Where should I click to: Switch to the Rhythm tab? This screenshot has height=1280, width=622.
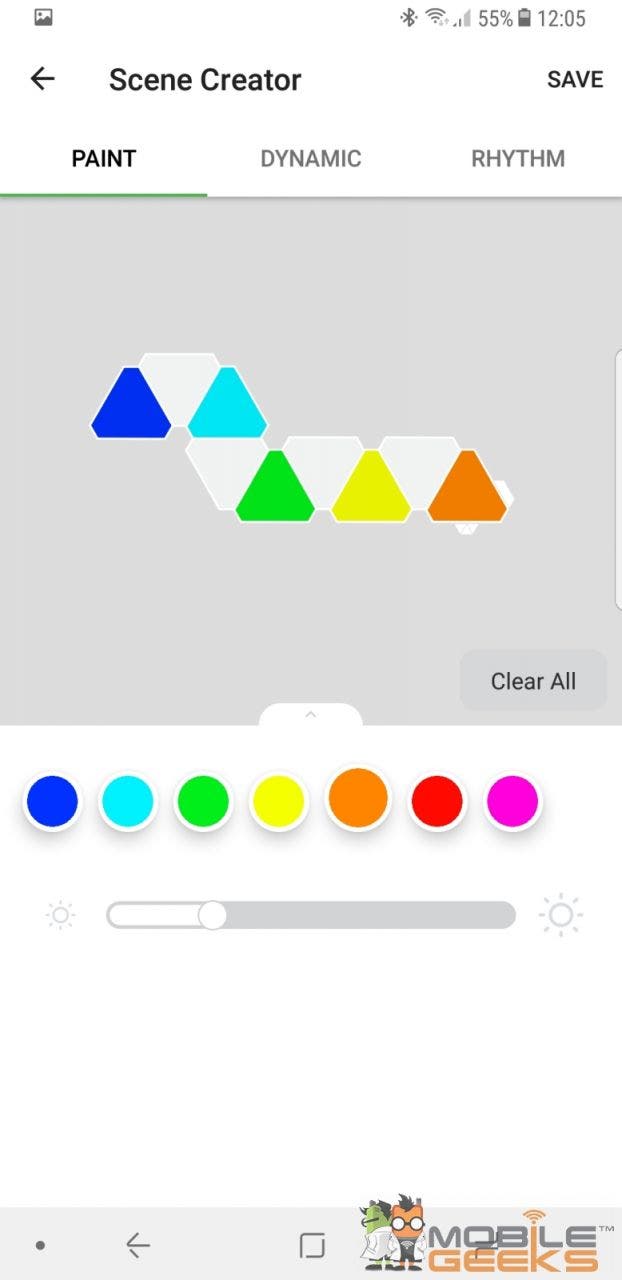(518, 158)
